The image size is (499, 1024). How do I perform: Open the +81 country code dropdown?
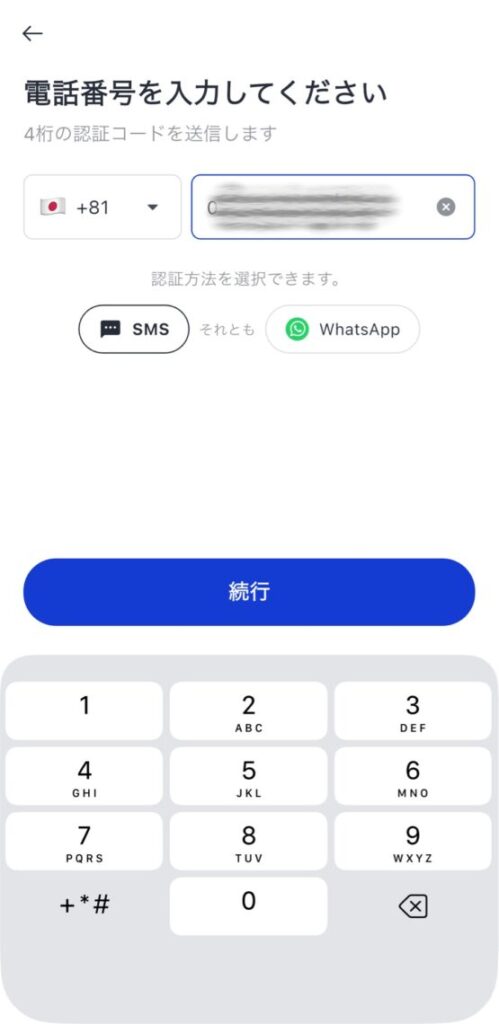point(103,207)
